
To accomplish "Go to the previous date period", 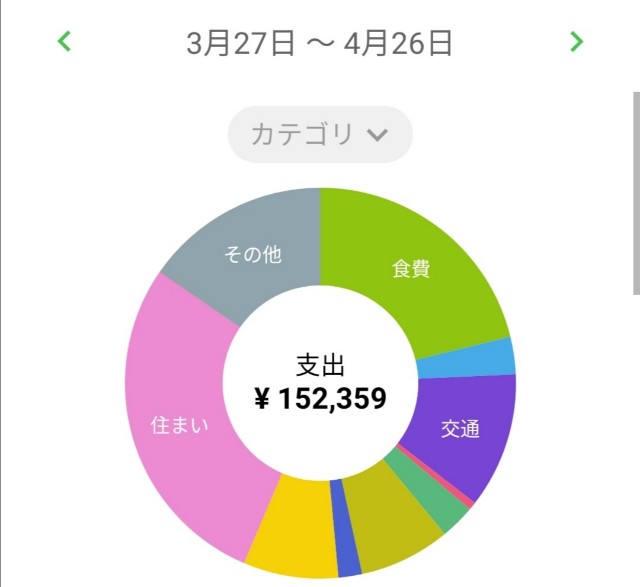I will coord(65,42).
